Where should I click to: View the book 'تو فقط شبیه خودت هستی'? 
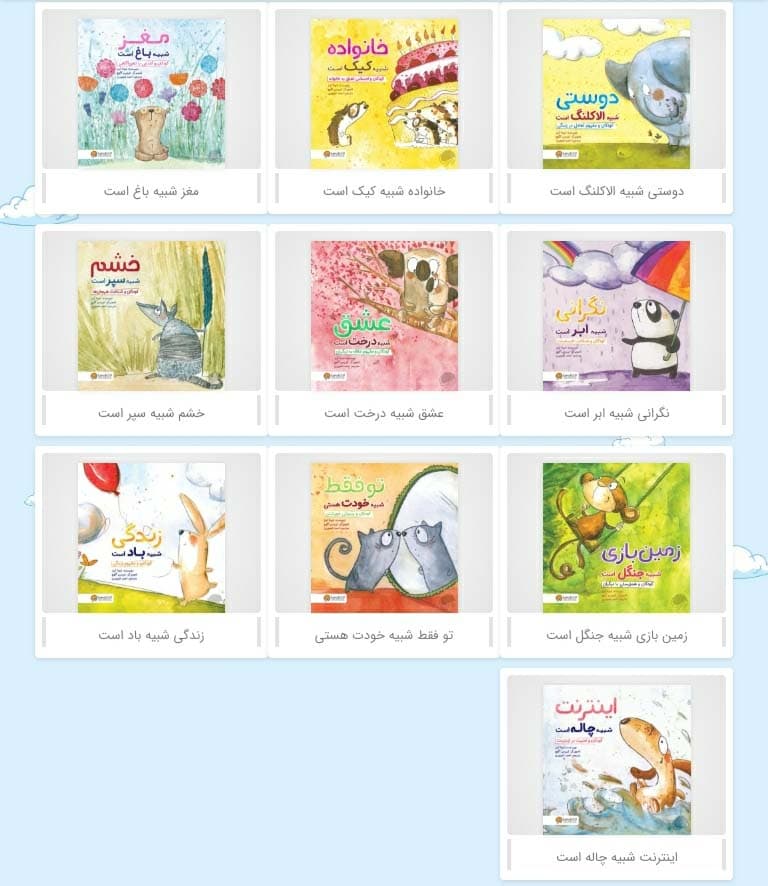pyautogui.click(x=384, y=537)
